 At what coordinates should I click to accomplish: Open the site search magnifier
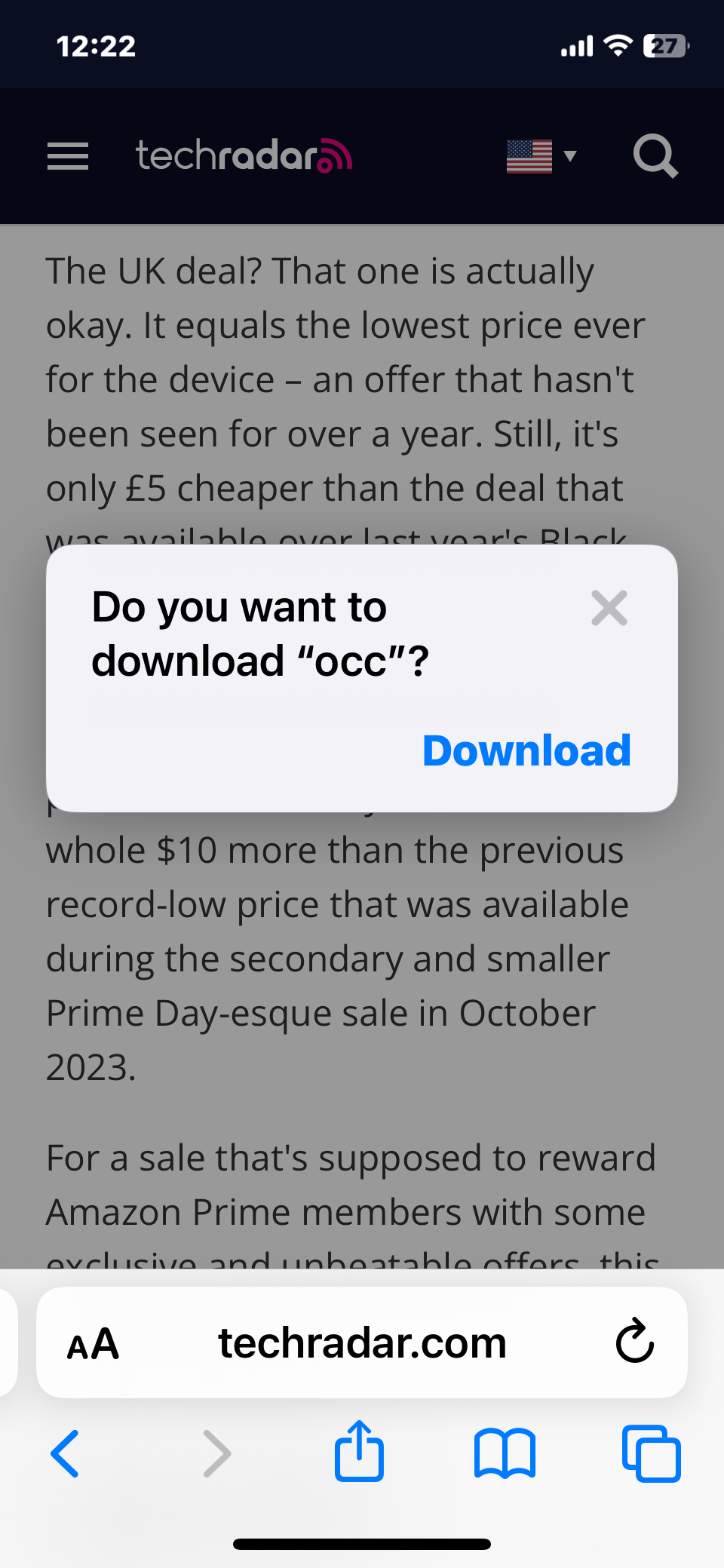point(655,156)
